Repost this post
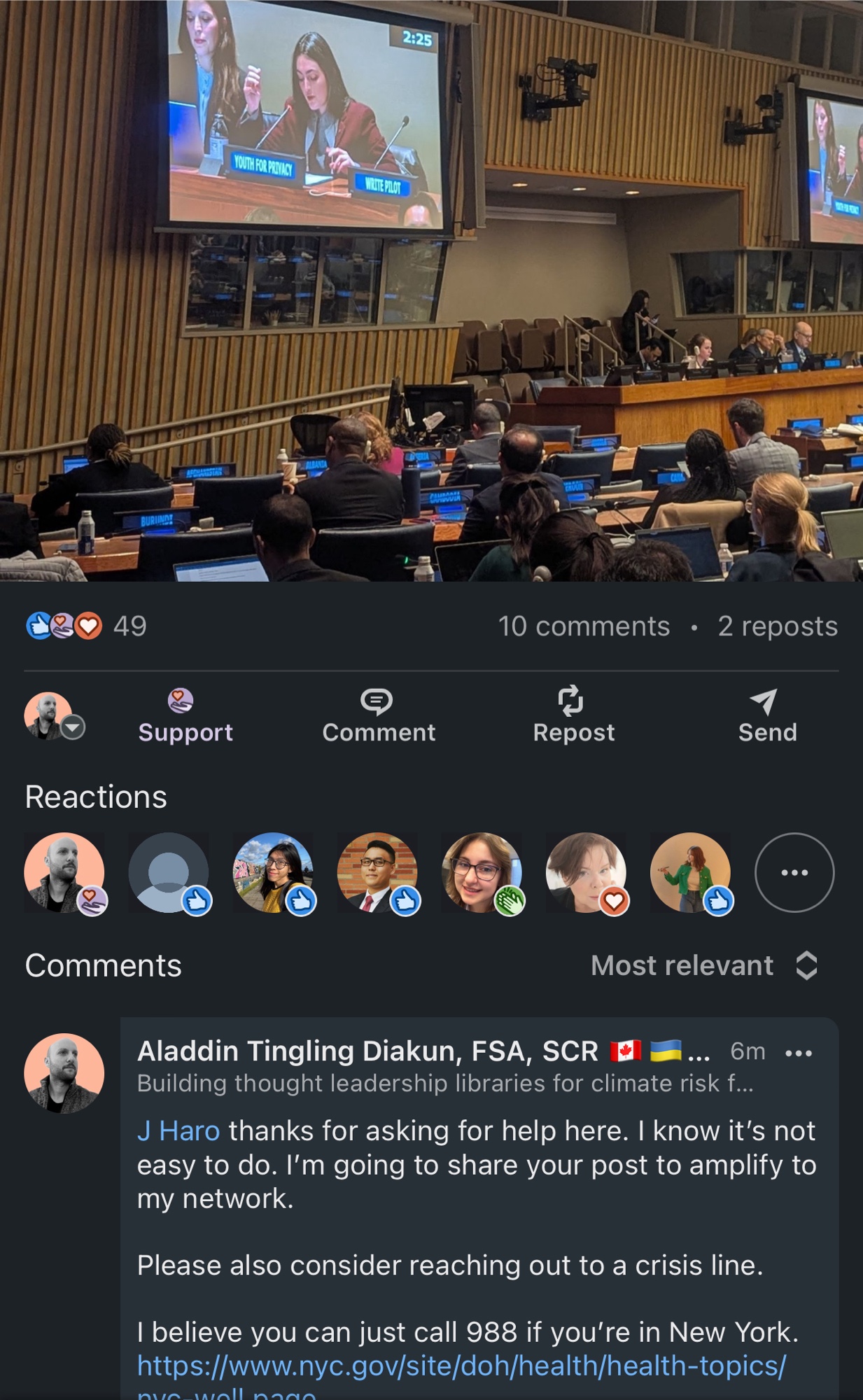The height and width of the screenshot is (1400, 863). 573,715
